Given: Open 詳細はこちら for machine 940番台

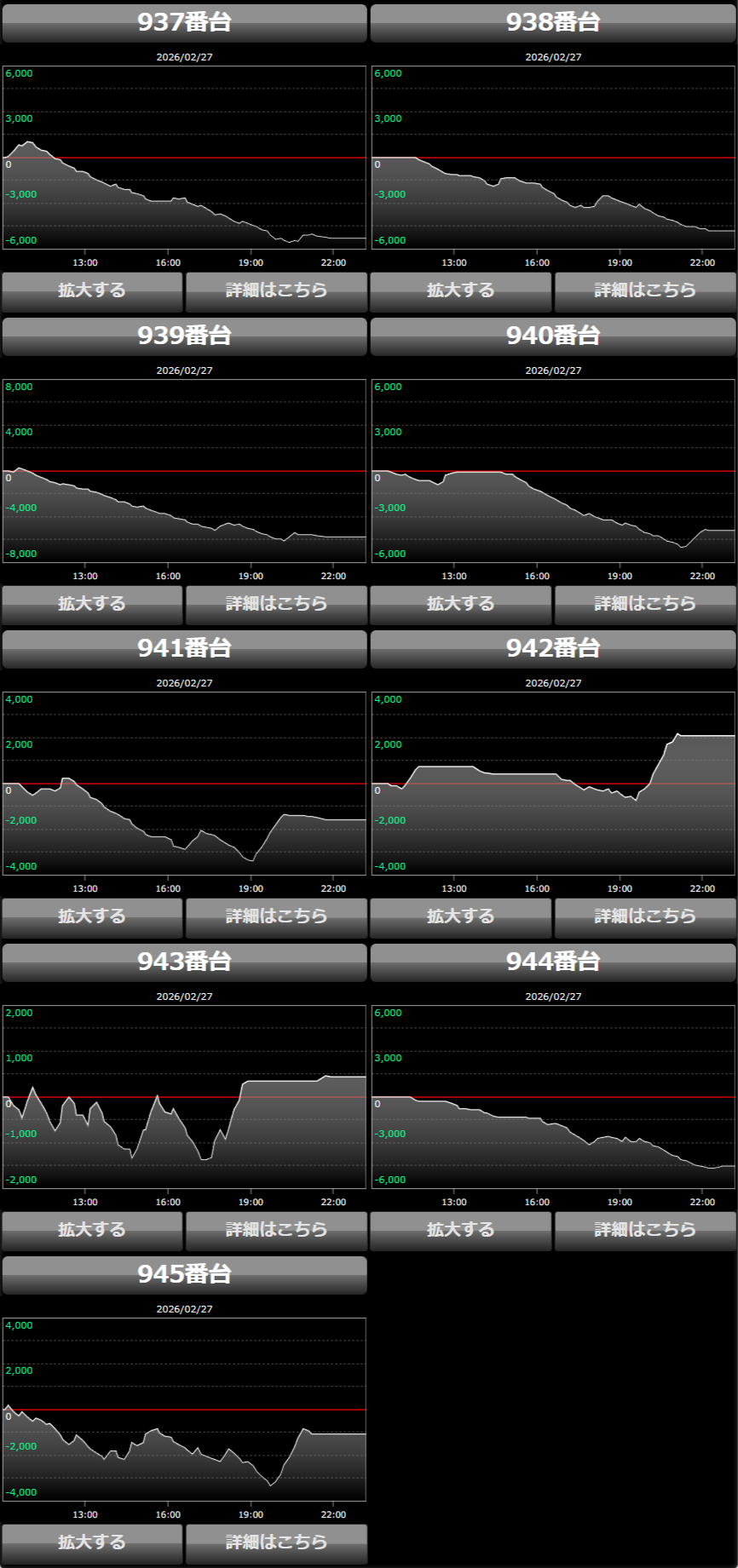Looking at the screenshot, I should coord(645,605).
